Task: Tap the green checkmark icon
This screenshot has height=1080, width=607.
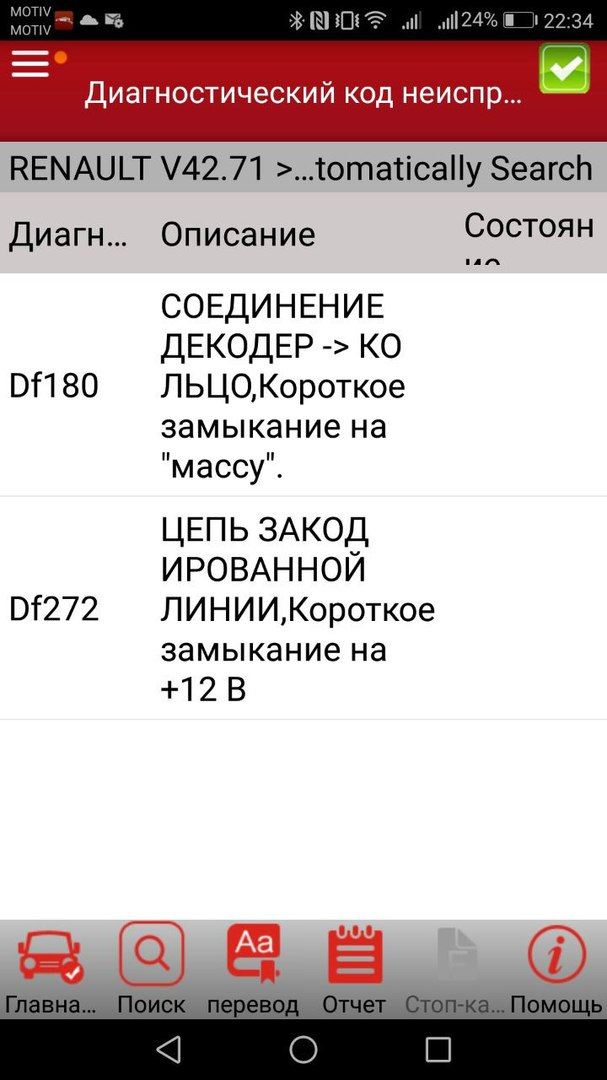Action: point(564,69)
